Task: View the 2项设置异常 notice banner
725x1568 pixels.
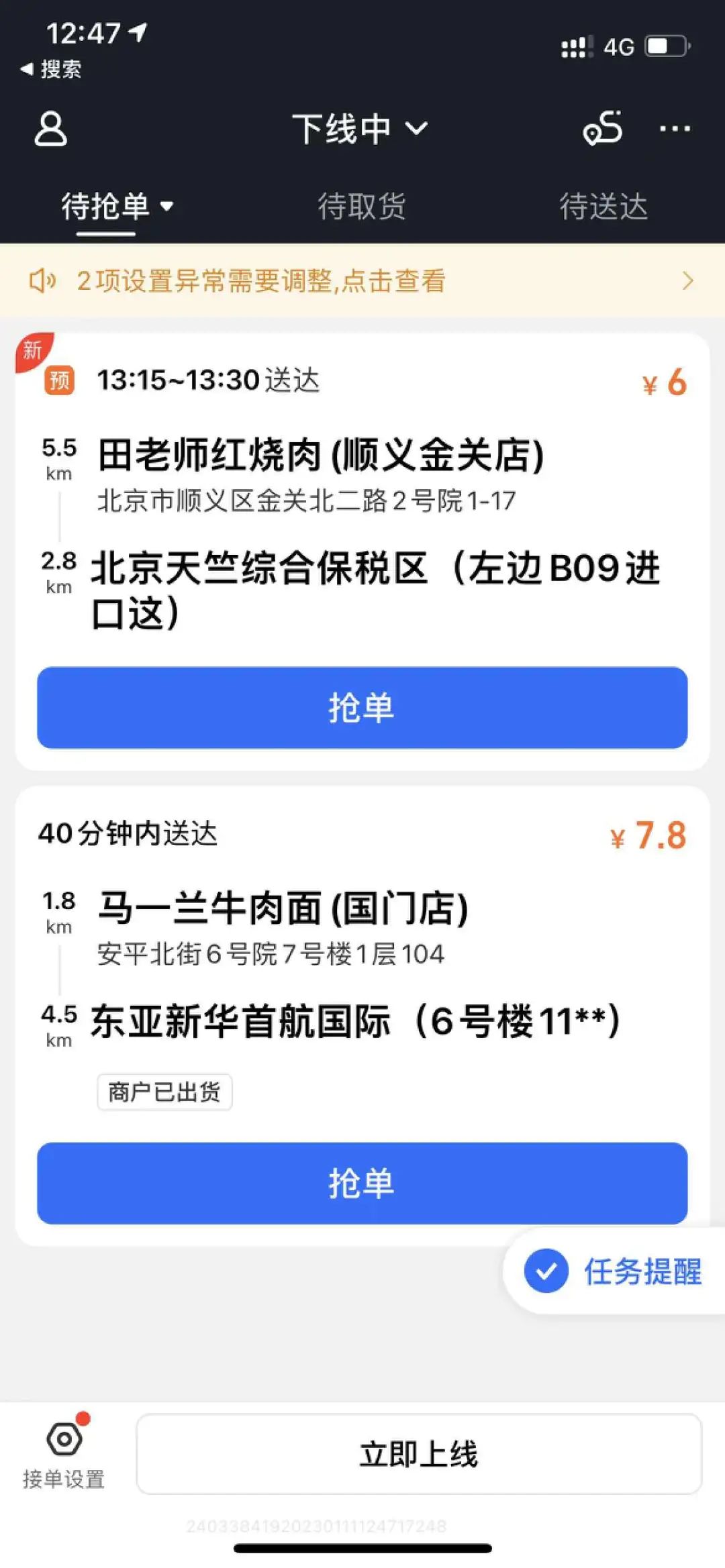Action: (x=362, y=281)
